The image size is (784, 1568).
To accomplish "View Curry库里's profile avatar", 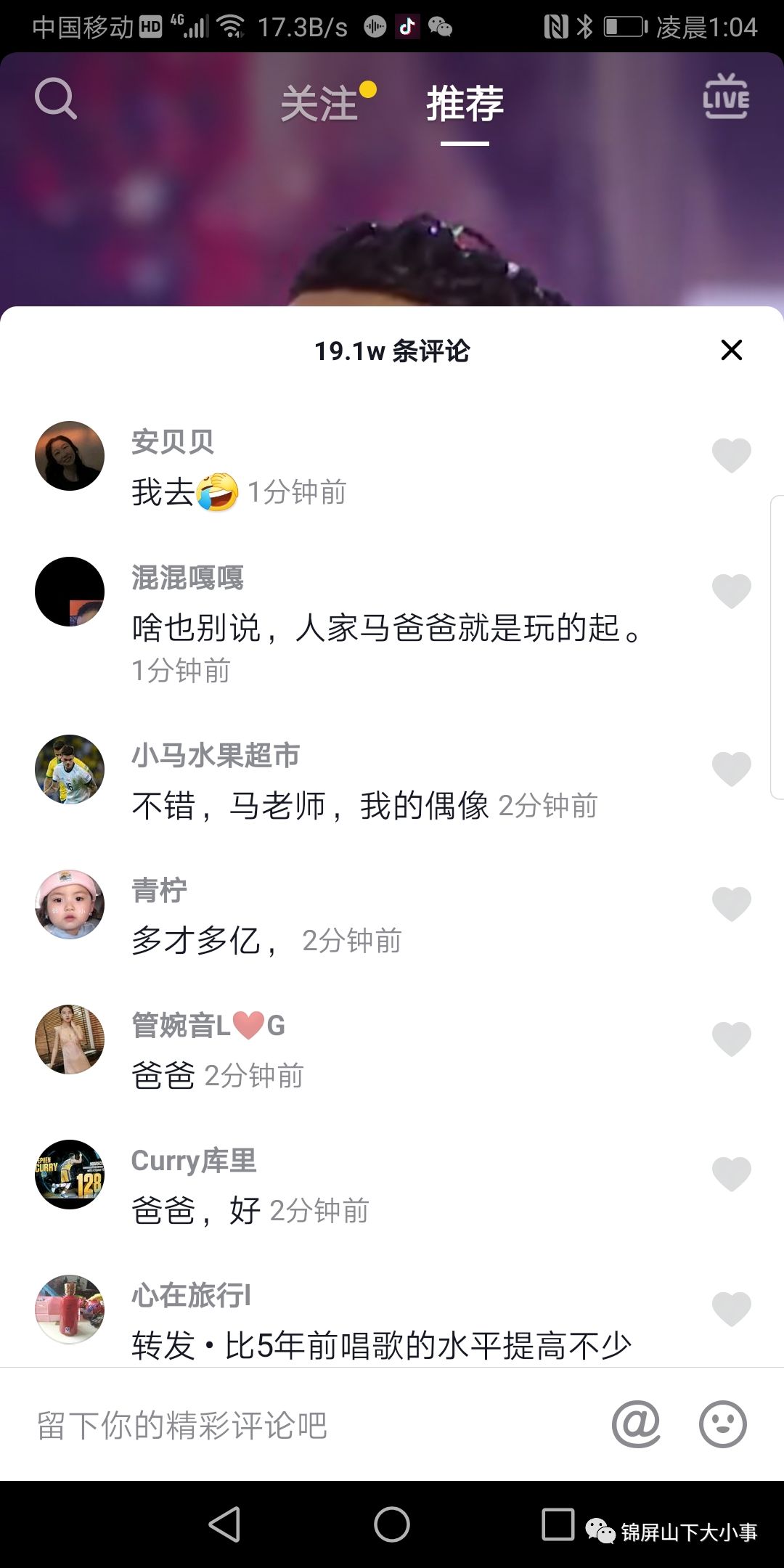I will [x=70, y=1175].
